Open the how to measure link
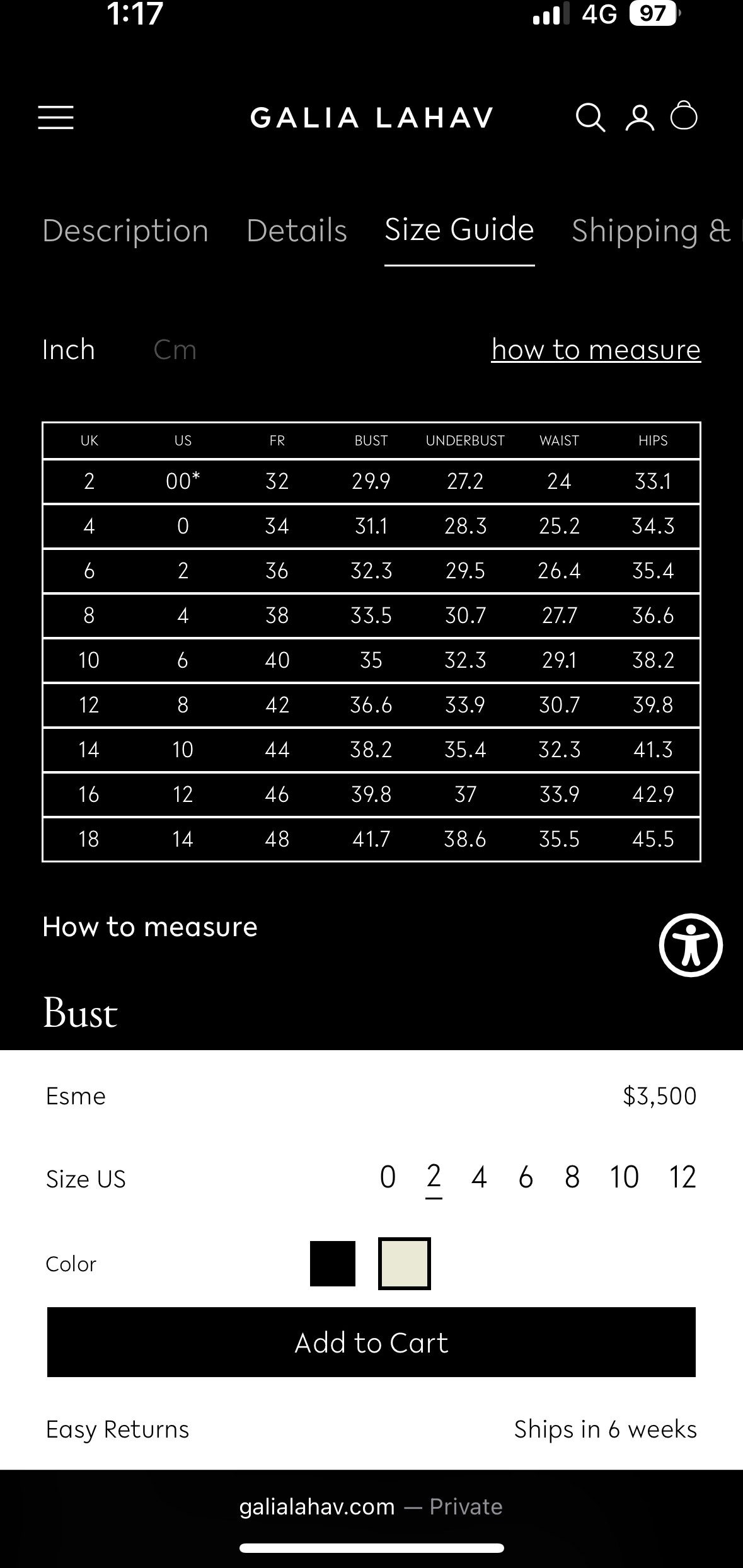 click(x=596, y=350)
